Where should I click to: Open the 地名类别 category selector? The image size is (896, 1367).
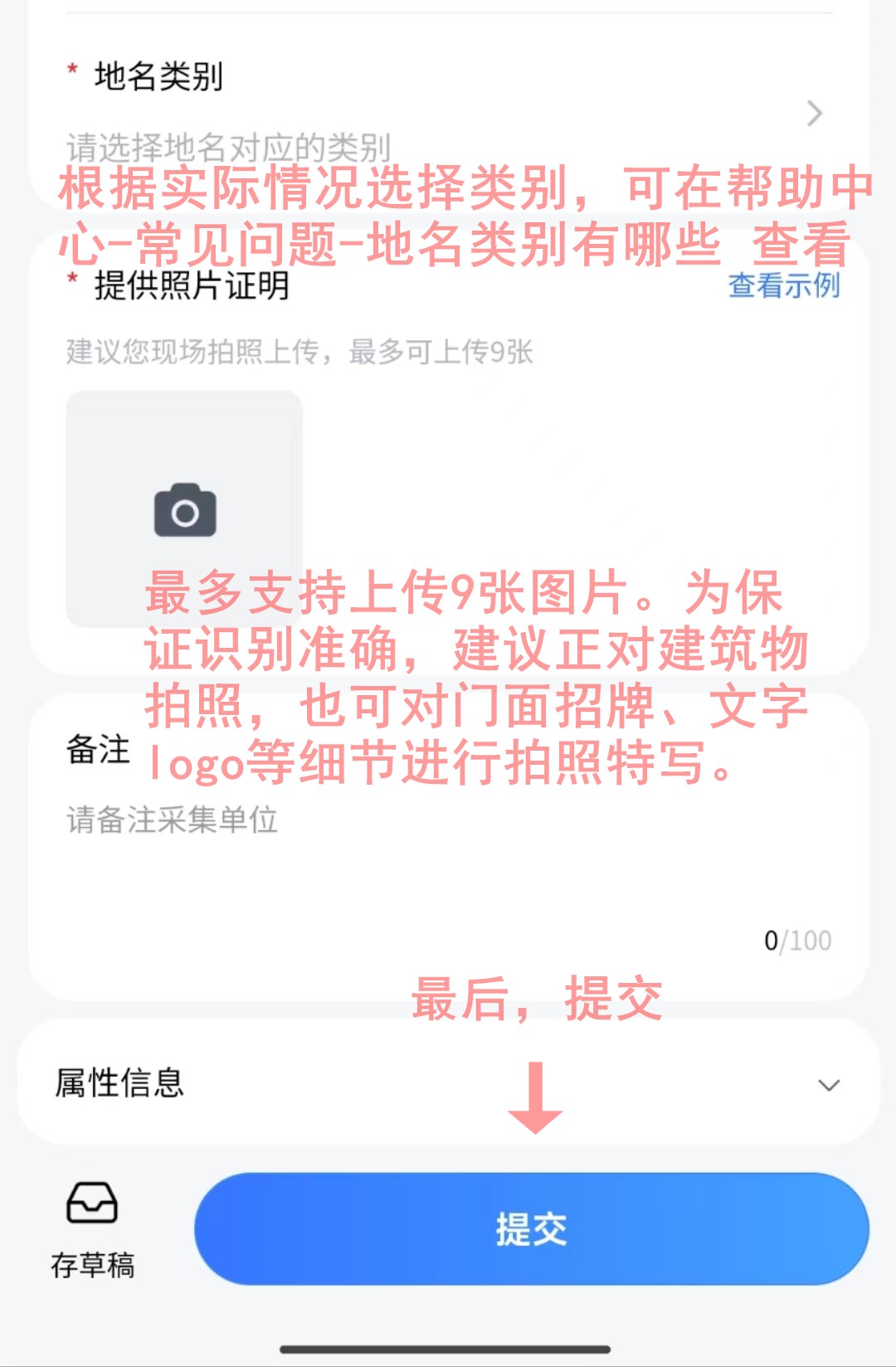[x=448, y=114]
